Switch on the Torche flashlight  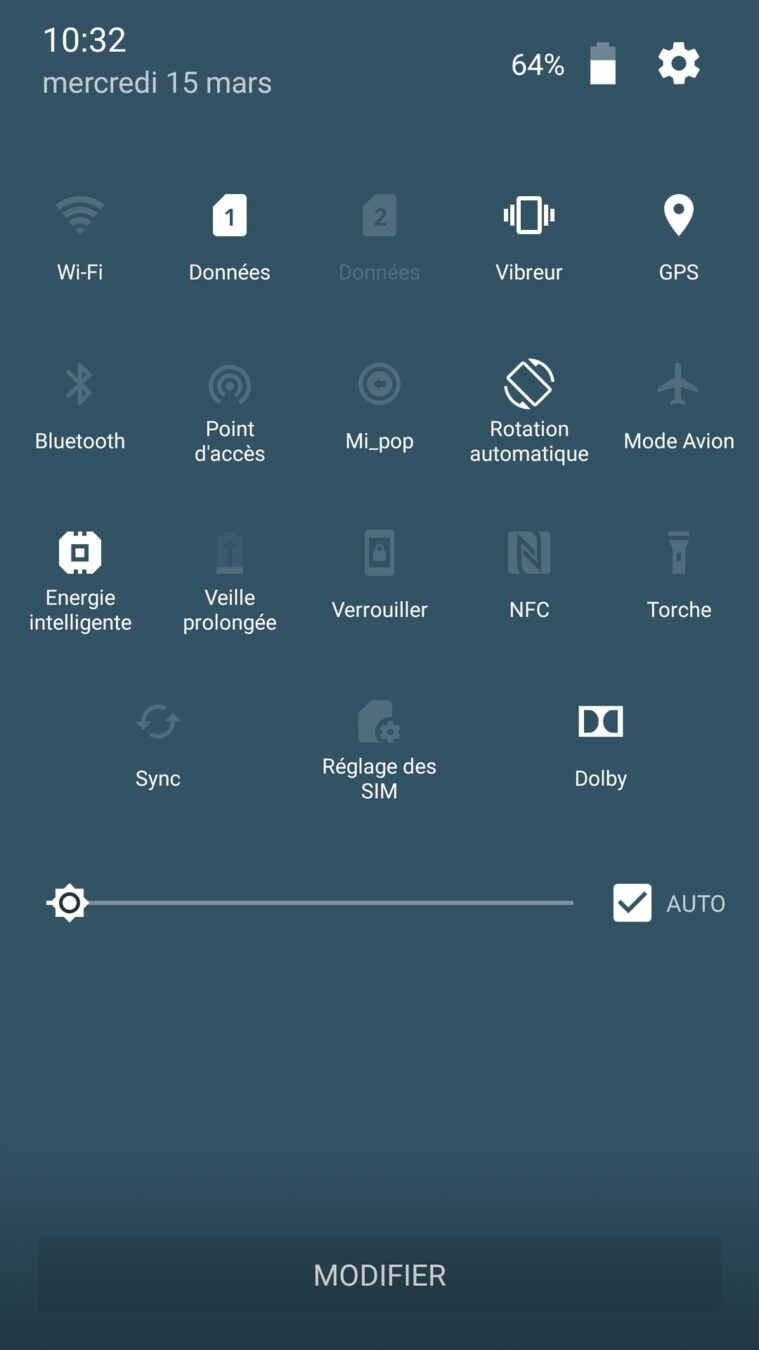pos(678,553)
